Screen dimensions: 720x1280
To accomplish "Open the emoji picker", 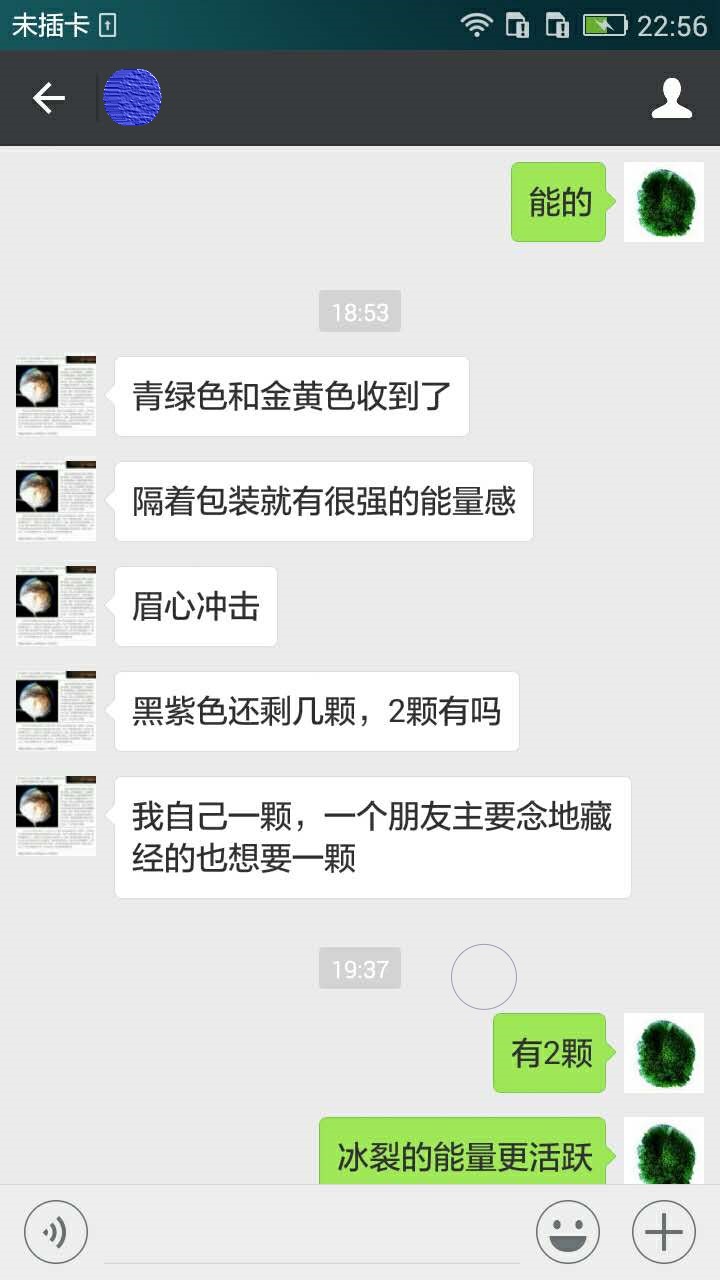I will [x=567, y=1231].
